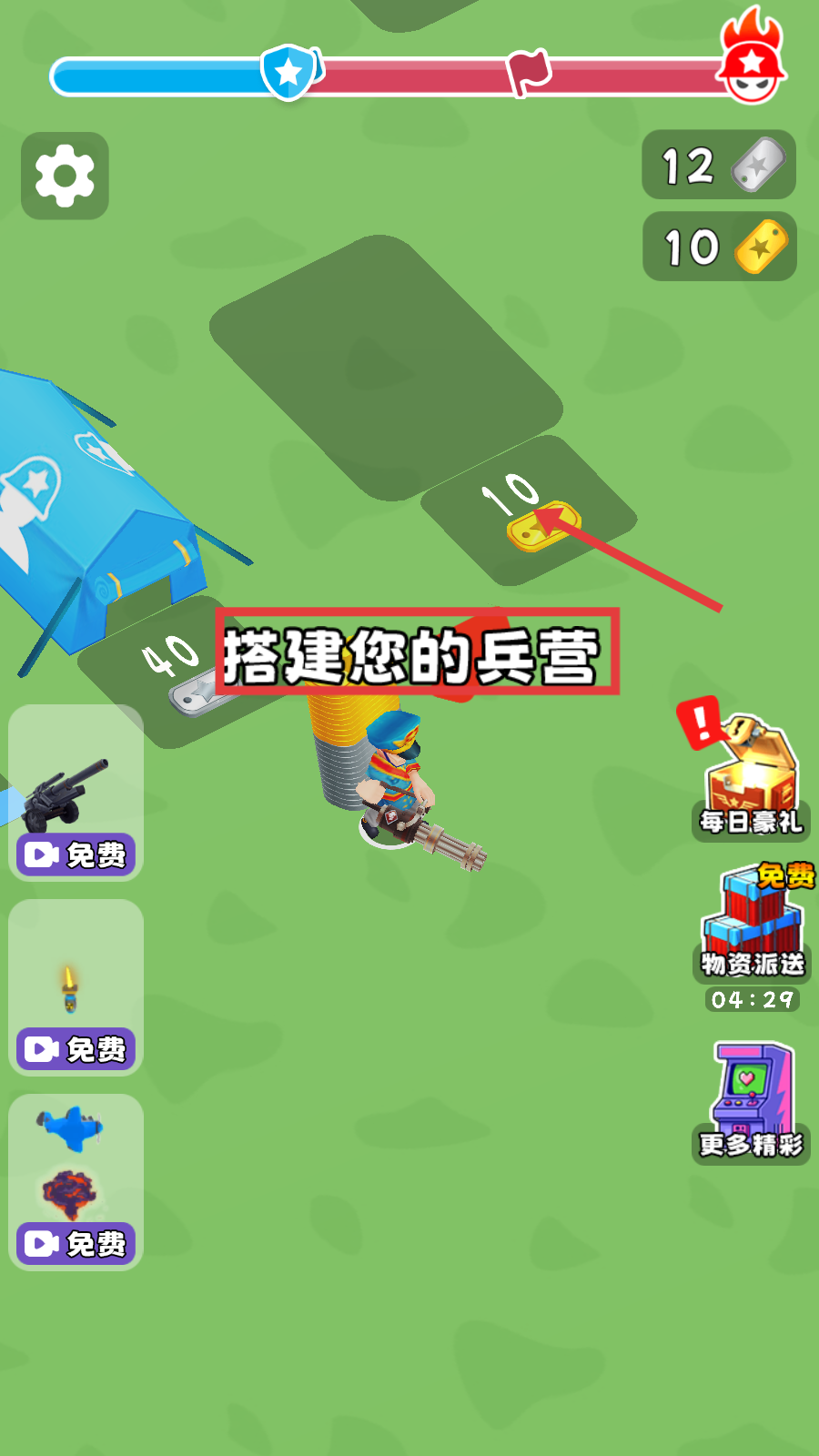This screenshot has height=1456, width=819.
Task: Open 更多精彩 arcade games
Action: point(751,1103)
